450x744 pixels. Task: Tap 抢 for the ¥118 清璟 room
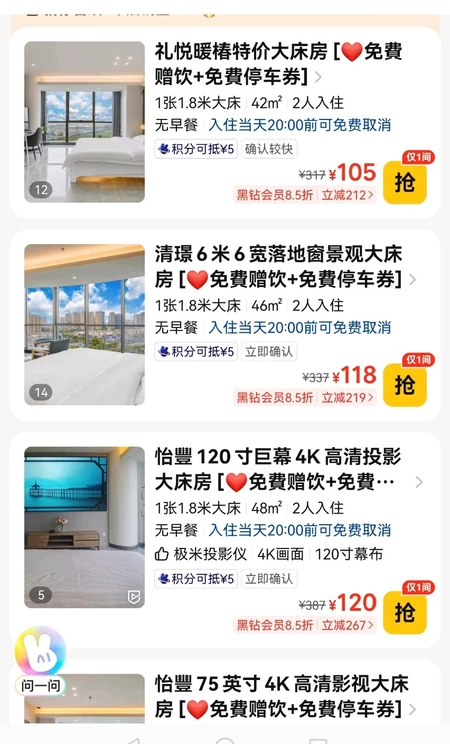pyautogui.click(x=404, y=385)
